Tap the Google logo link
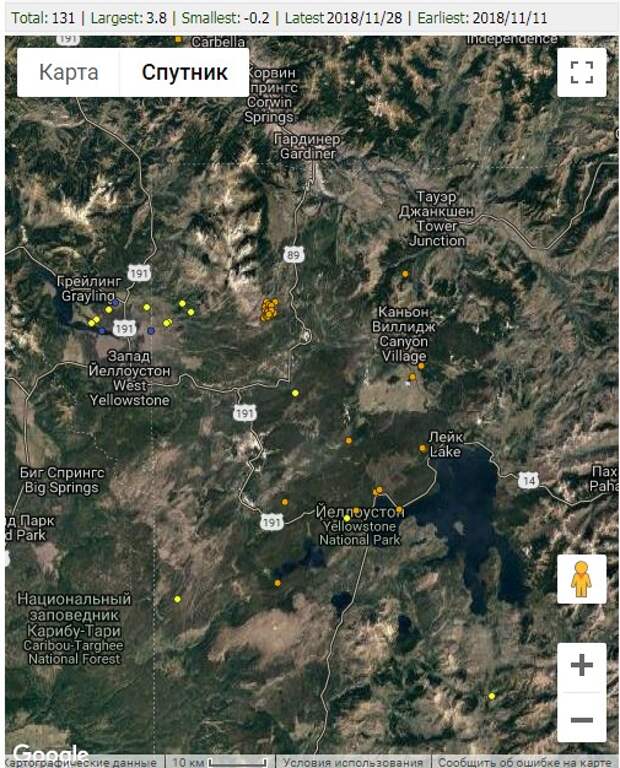 [x=48, y=752]
